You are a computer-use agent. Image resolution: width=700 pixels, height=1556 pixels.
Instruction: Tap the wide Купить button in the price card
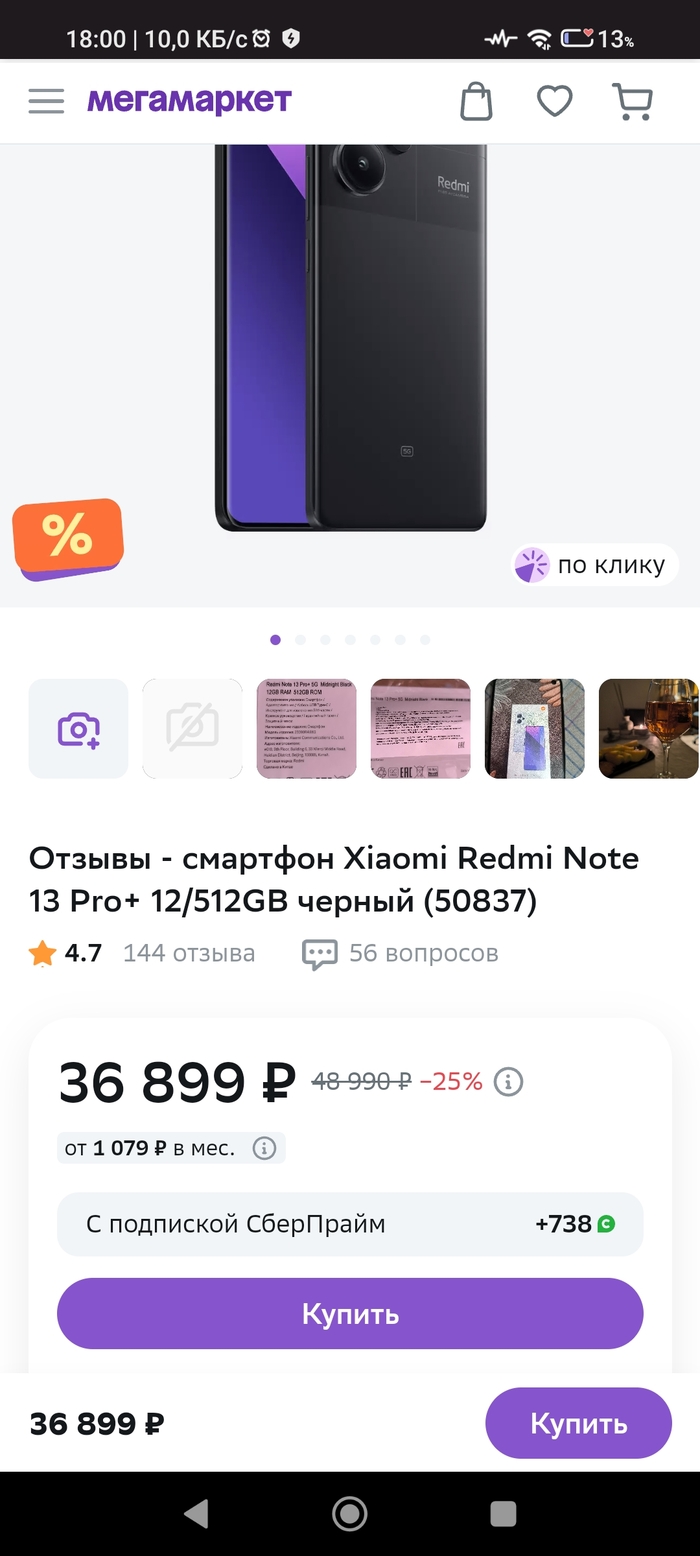click(350, 1313)
